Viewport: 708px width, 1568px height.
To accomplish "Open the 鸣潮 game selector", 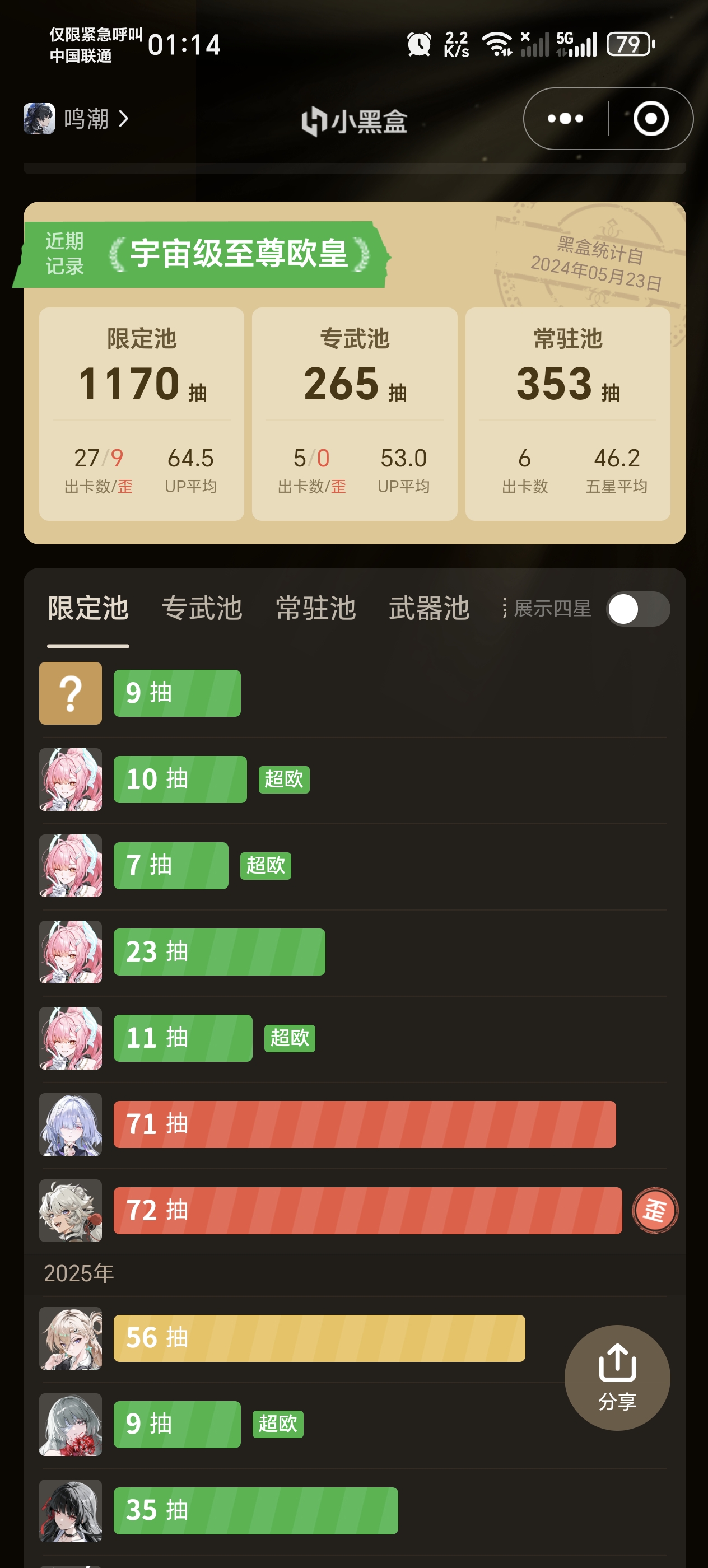I will pos(77,119).
